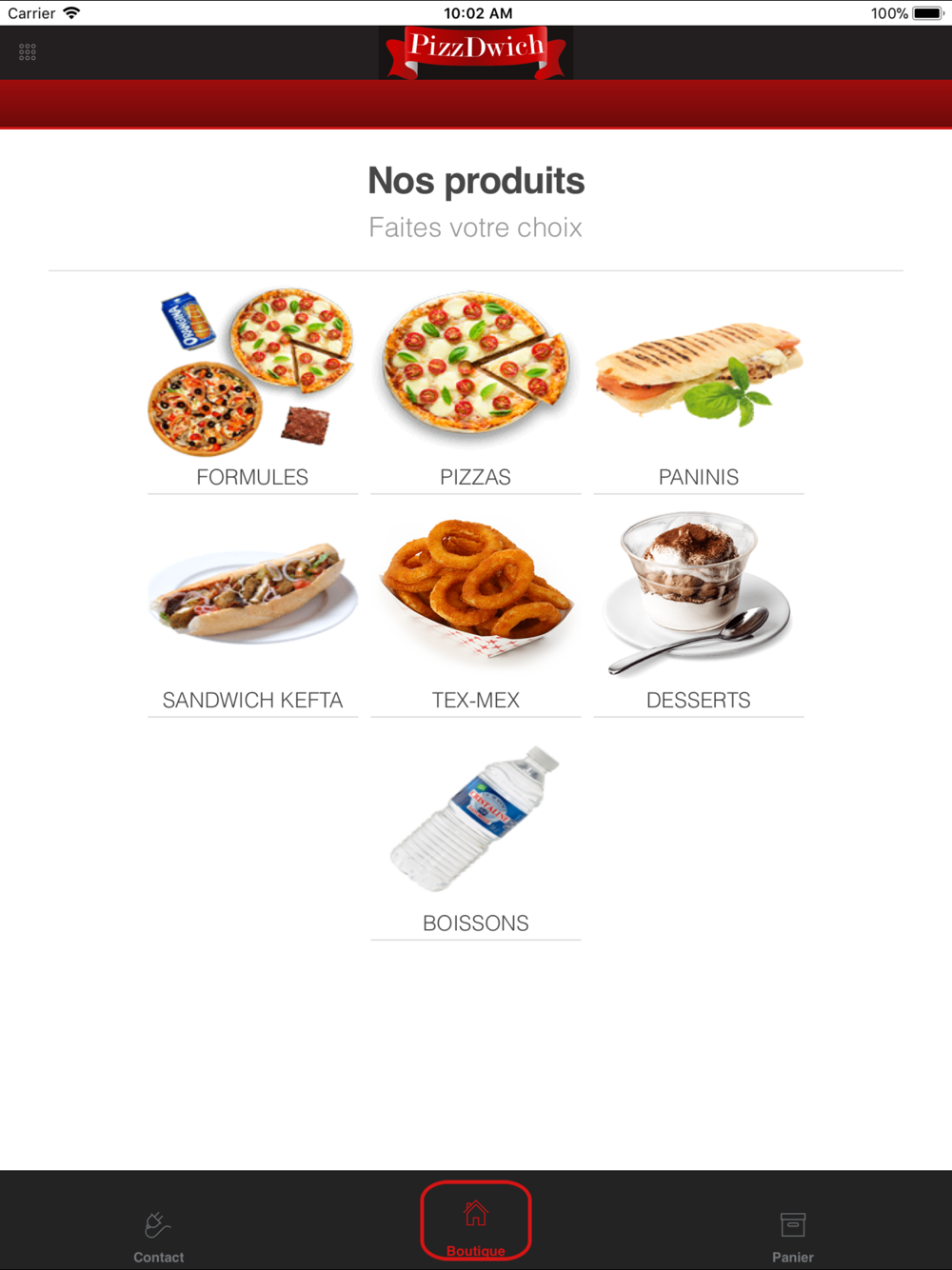Go to the Panier tab

pyautogui.click(x=793, y=1236)
